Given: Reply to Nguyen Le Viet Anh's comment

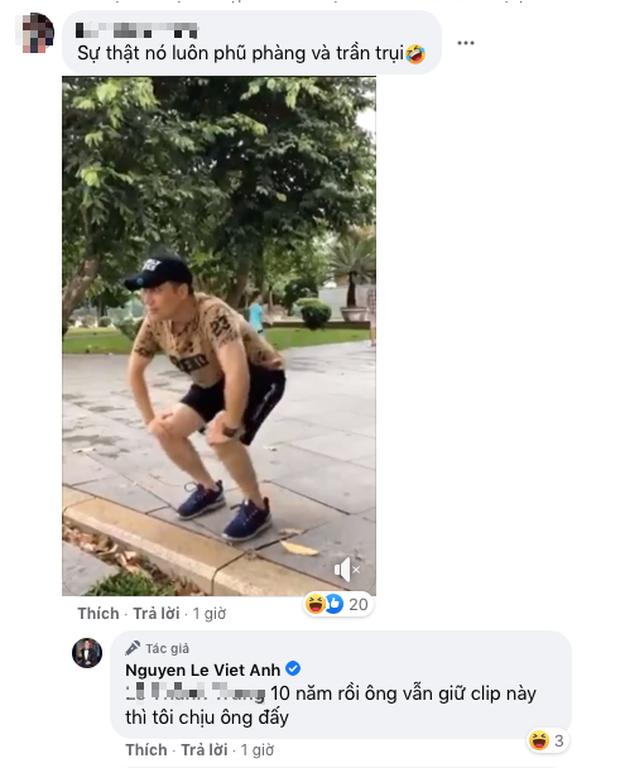Looking at the screenshot, I should pos(203,749).
